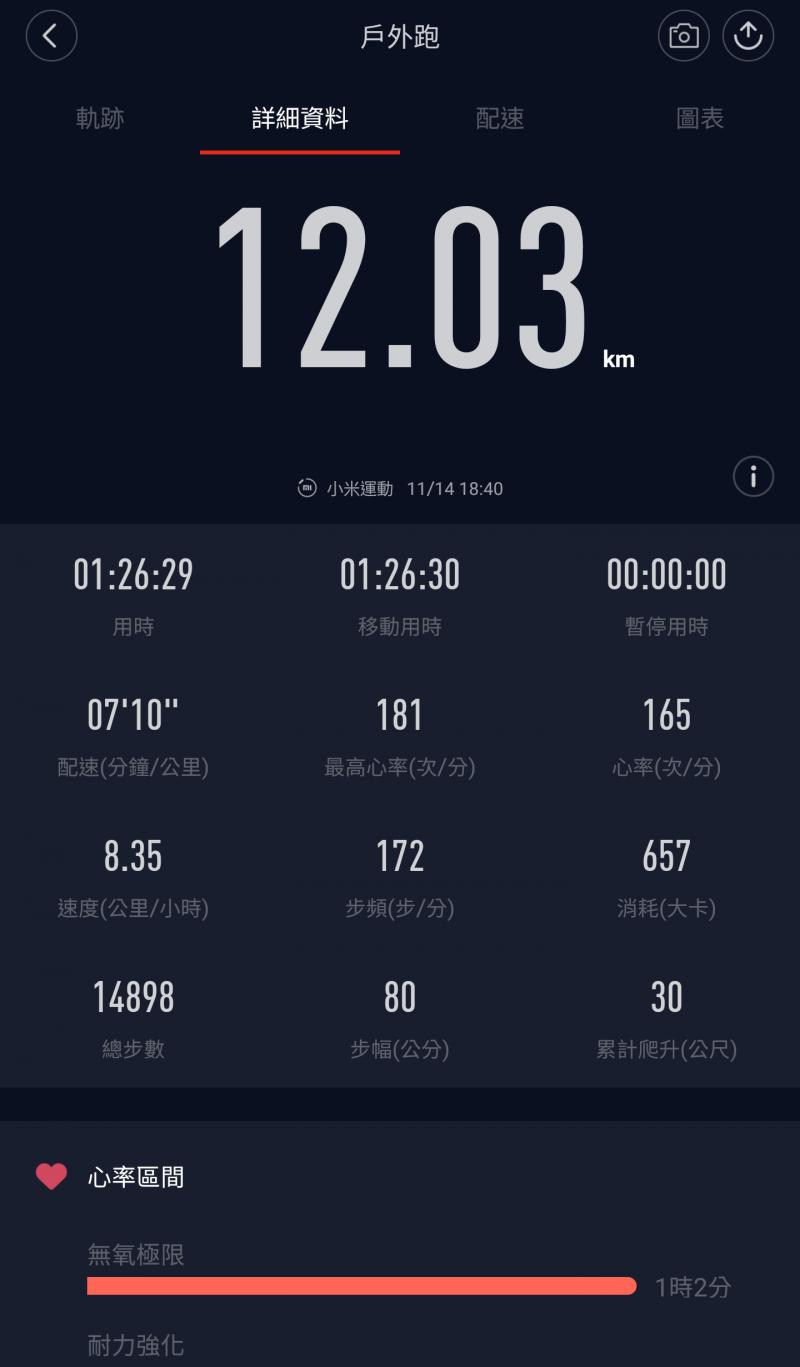The height and width of the screenshot is (1367, 800).
Task: Switch to the 配速 tab
Action: (x=500, y=119)
